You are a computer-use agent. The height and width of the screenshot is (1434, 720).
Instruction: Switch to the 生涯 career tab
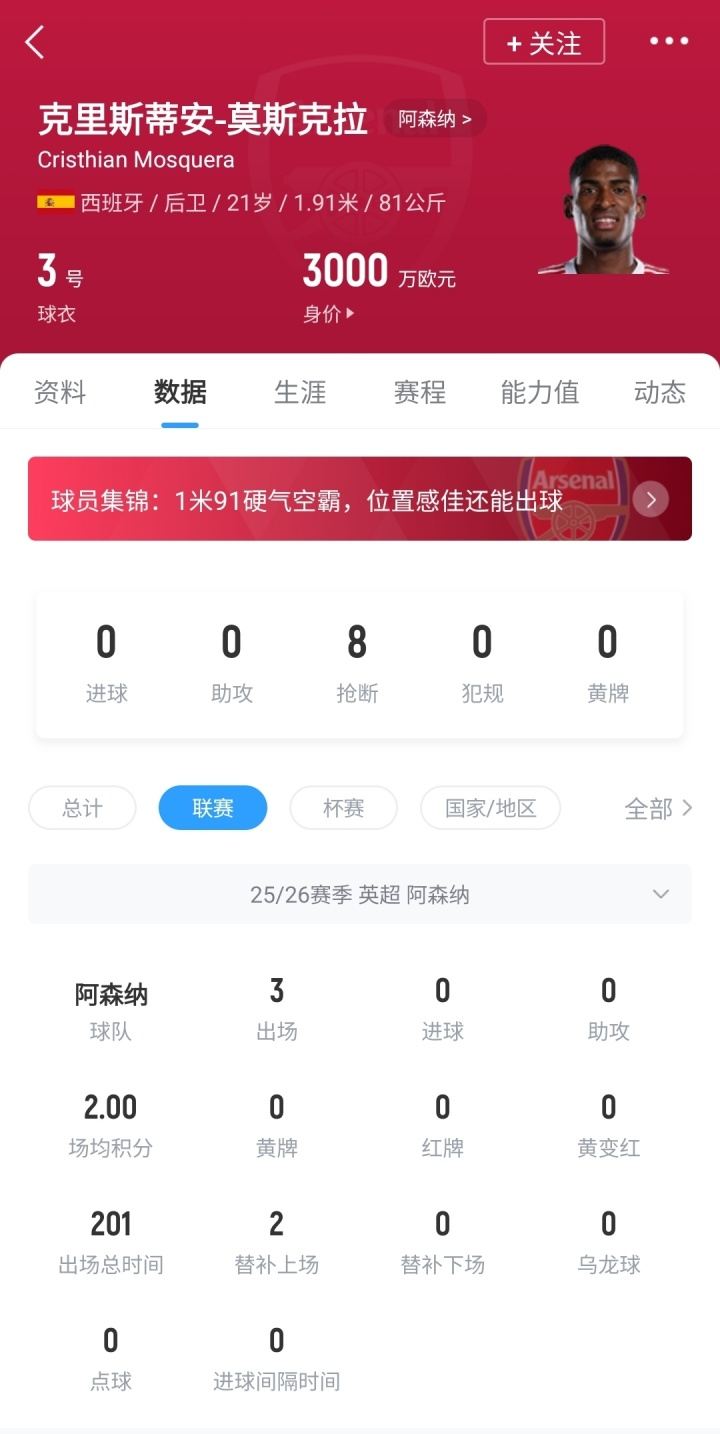pos(299,392)
